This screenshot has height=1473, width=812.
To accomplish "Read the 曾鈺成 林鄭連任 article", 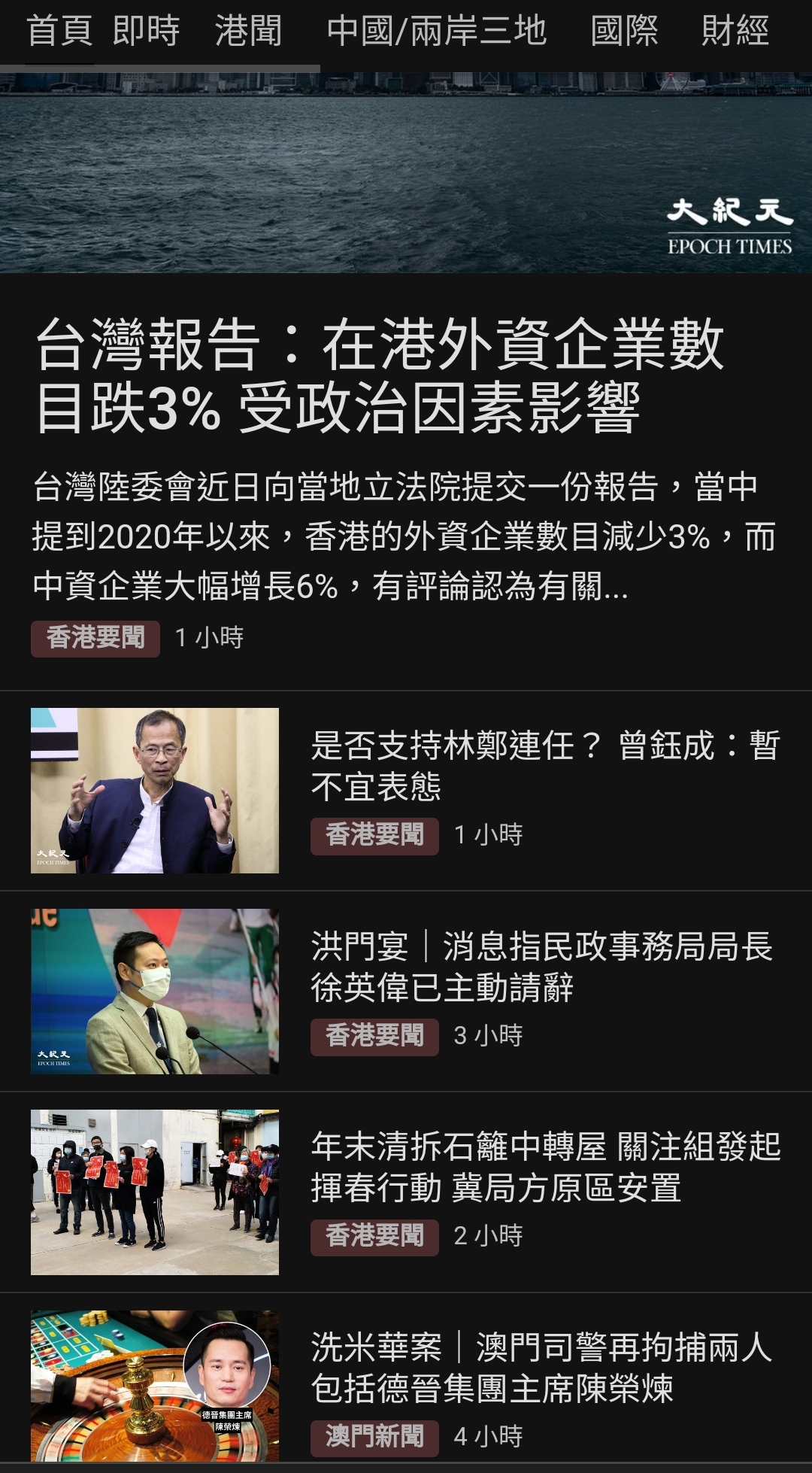I will (x=545, y=766).
